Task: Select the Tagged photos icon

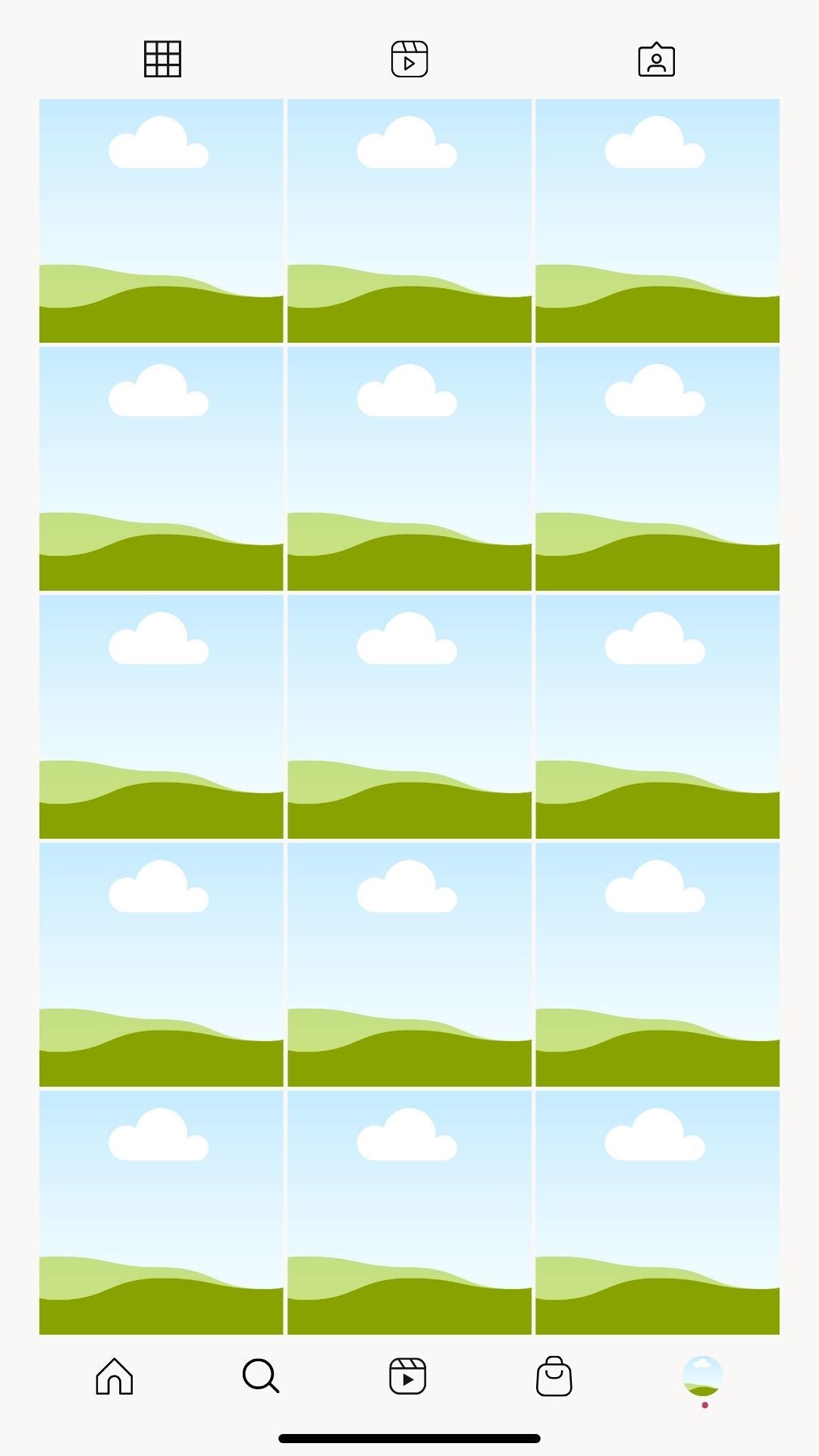Action: (x=657, y=59)
